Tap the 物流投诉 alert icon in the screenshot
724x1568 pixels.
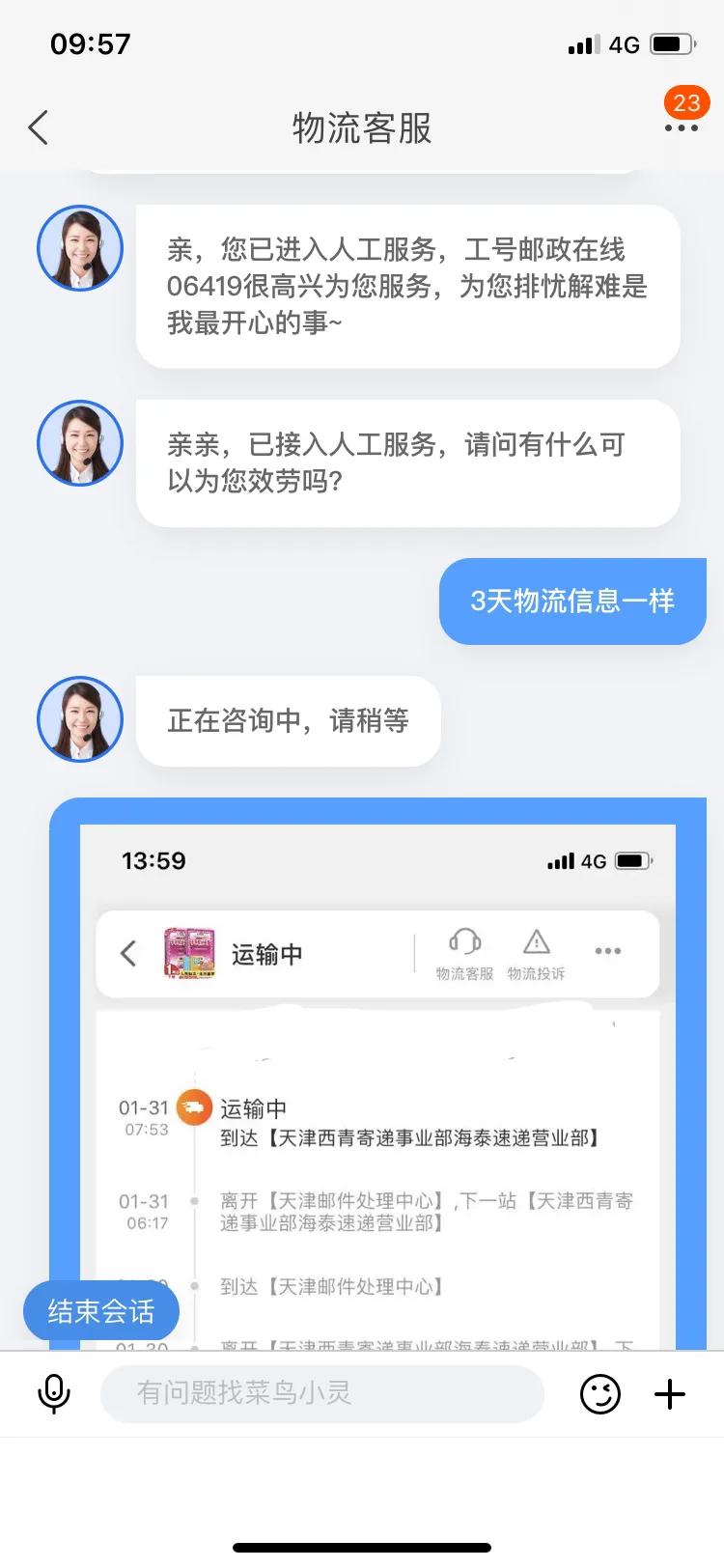coord(535,943)
